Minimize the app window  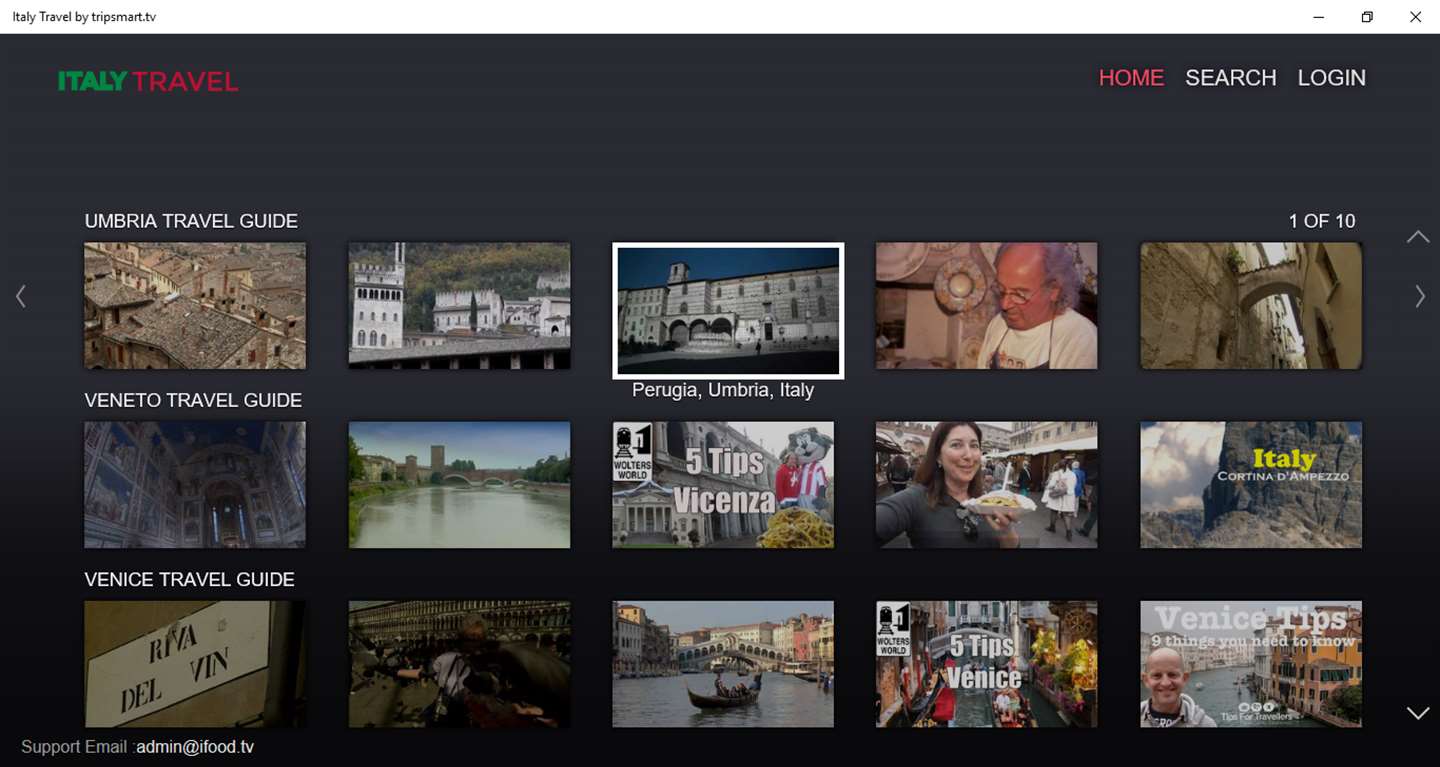(1319, 17)
